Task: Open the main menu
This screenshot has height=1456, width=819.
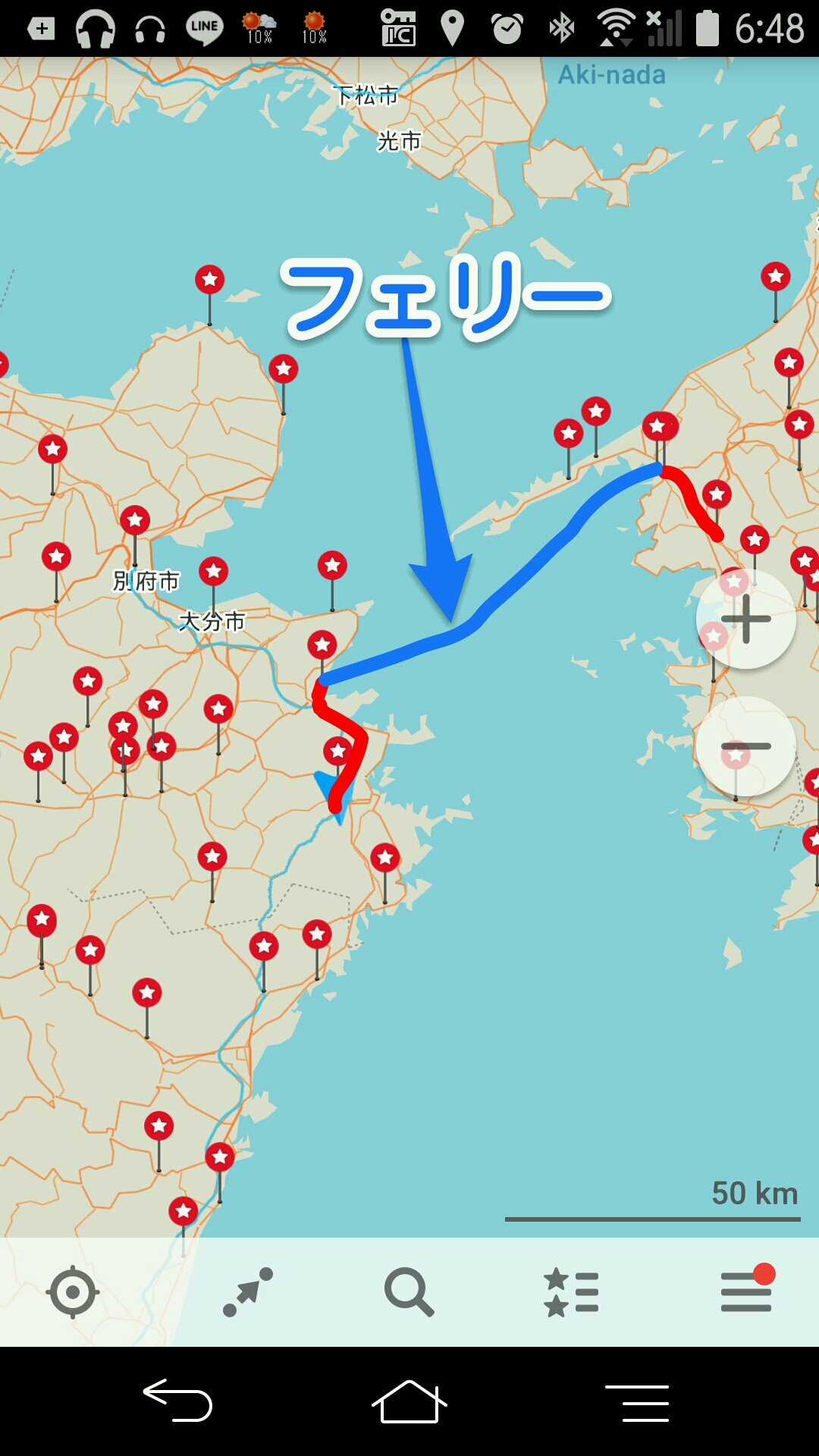Action: (746, 1291)
